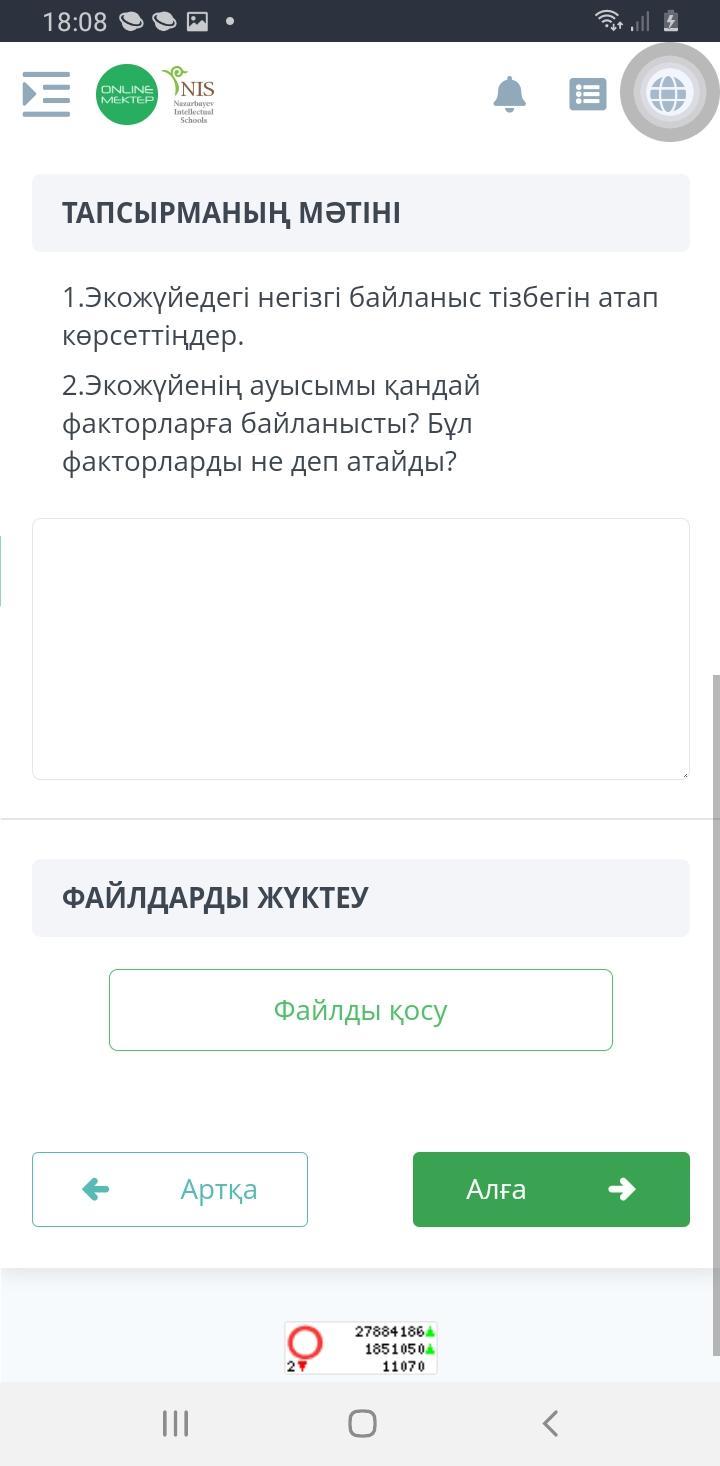Open the Online Mektep logo home
The width and height of the screenshot is (720, 1466).
pyautogui.click(x=127, y=94)
